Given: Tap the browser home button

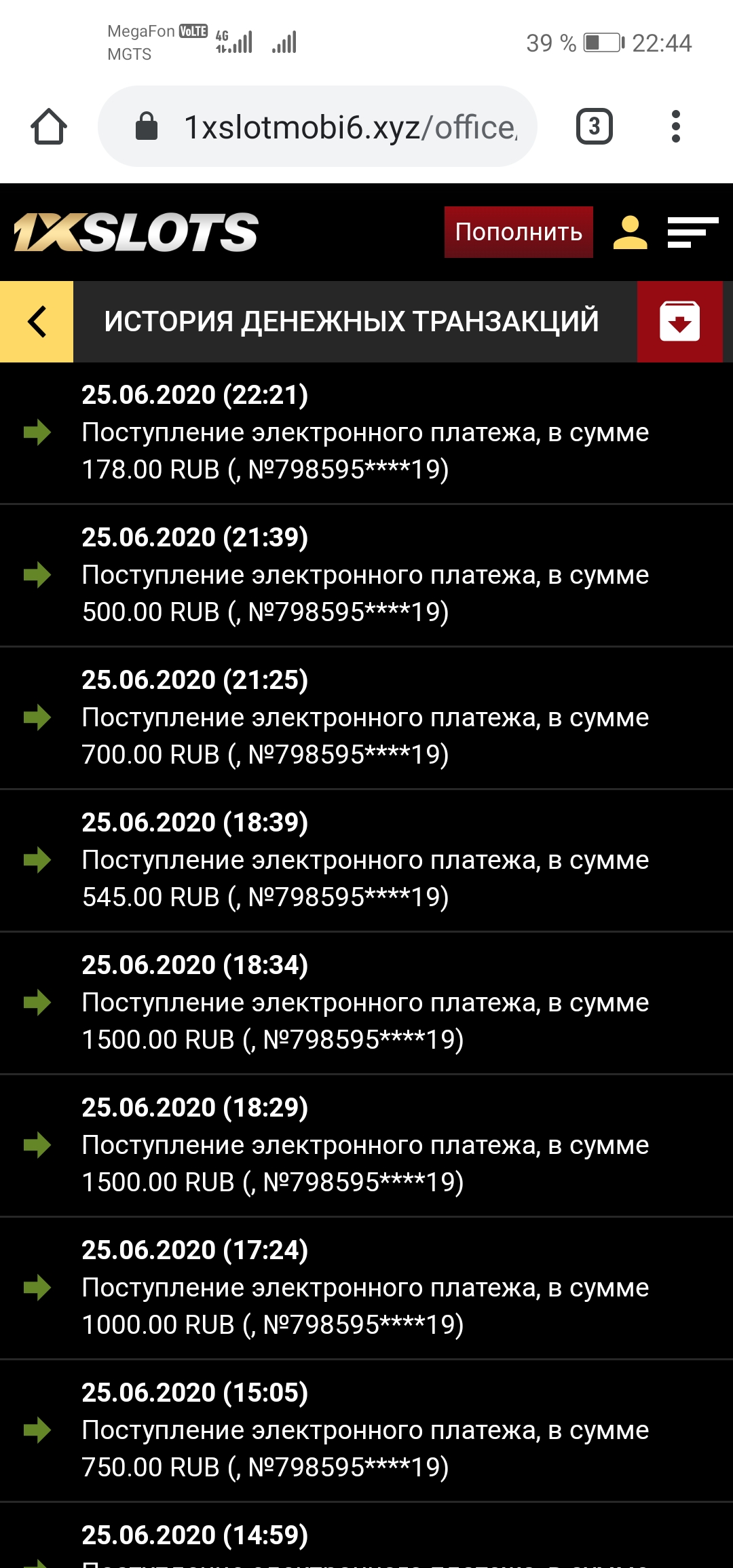Looking at the screenshot, I should tap(49, 127).
